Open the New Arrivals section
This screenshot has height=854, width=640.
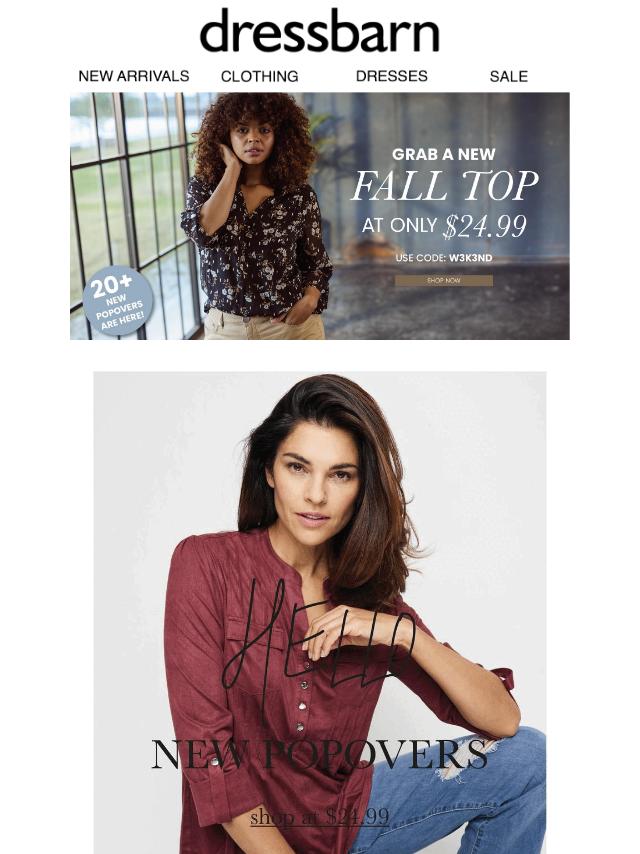point(133,76)
